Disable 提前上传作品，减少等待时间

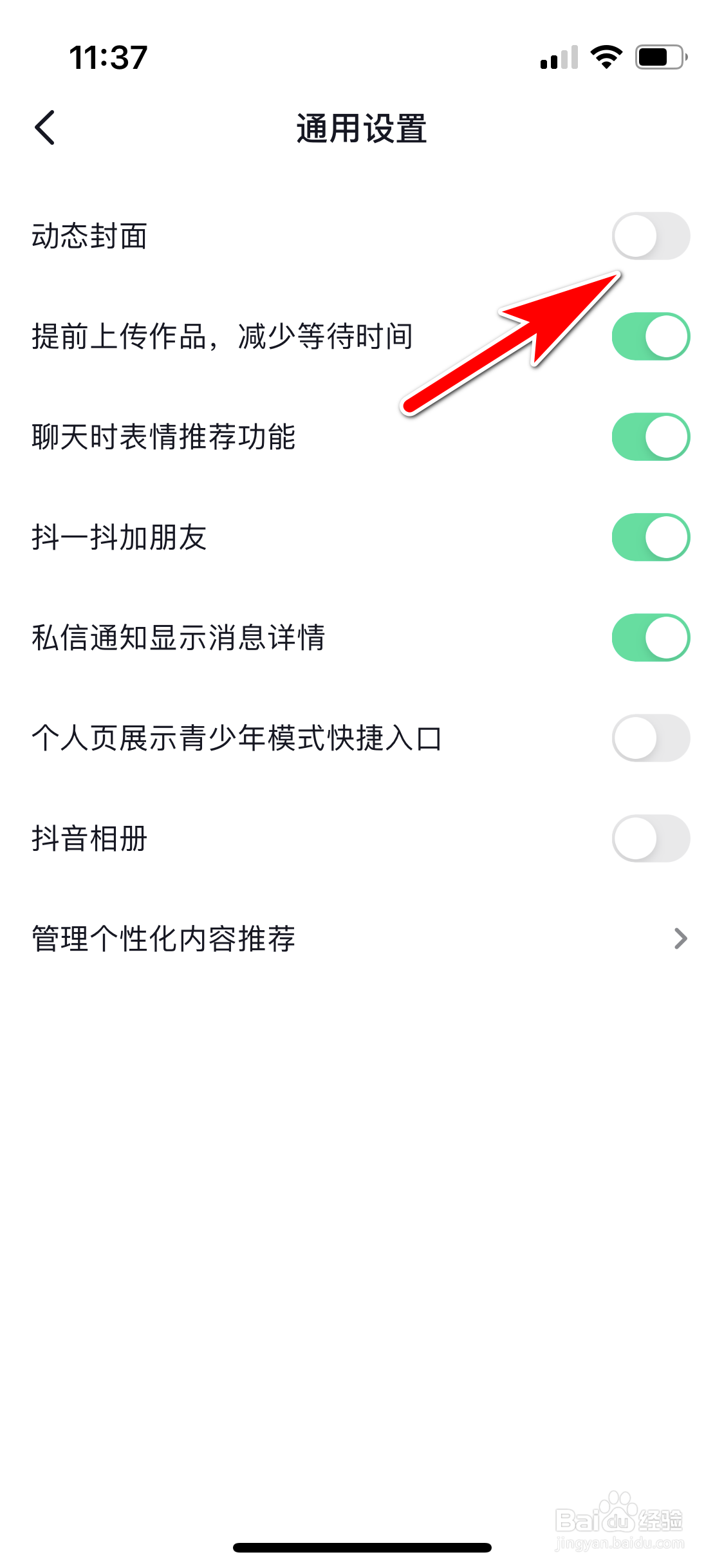(x=651, y=335)
